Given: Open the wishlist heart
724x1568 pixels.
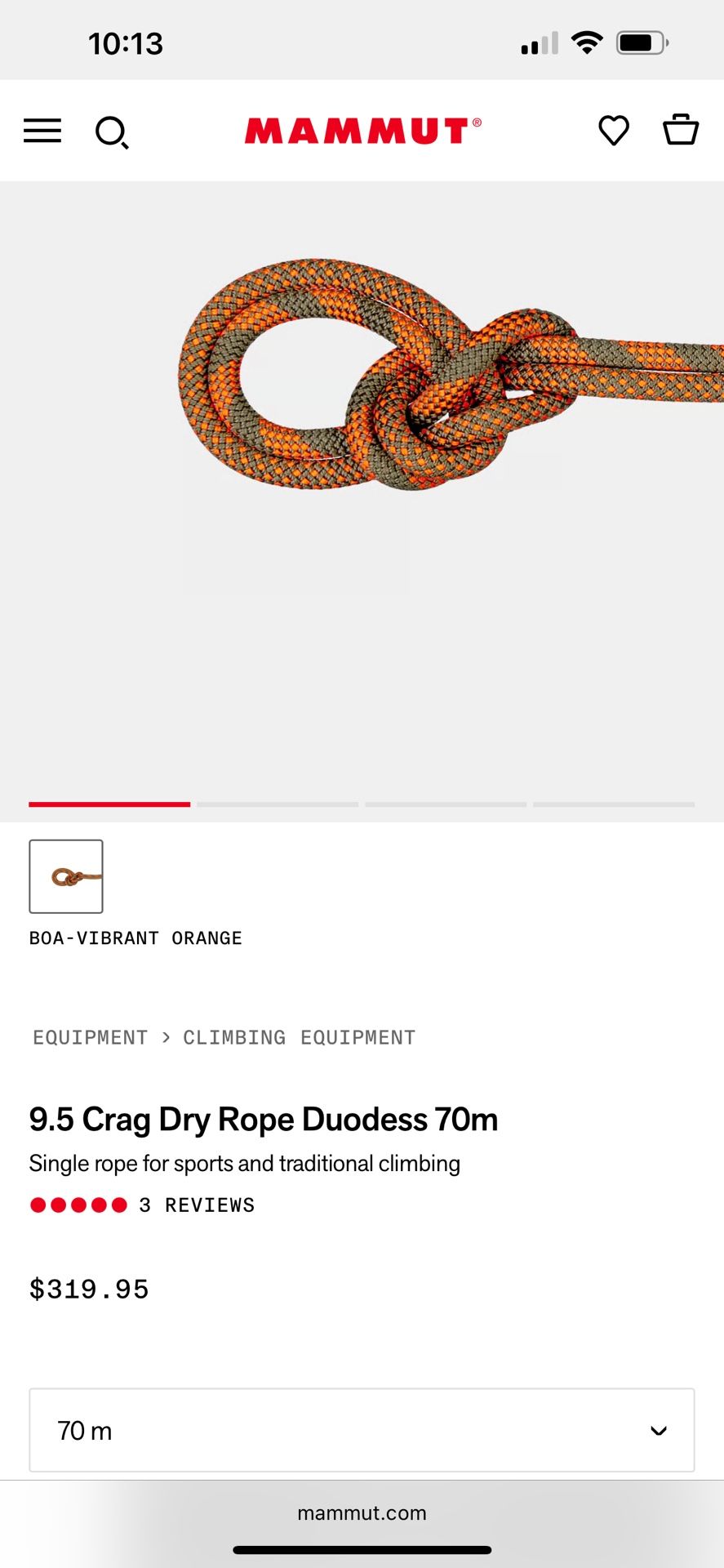Looking at the screenshot, I should (x=614, y=131).
